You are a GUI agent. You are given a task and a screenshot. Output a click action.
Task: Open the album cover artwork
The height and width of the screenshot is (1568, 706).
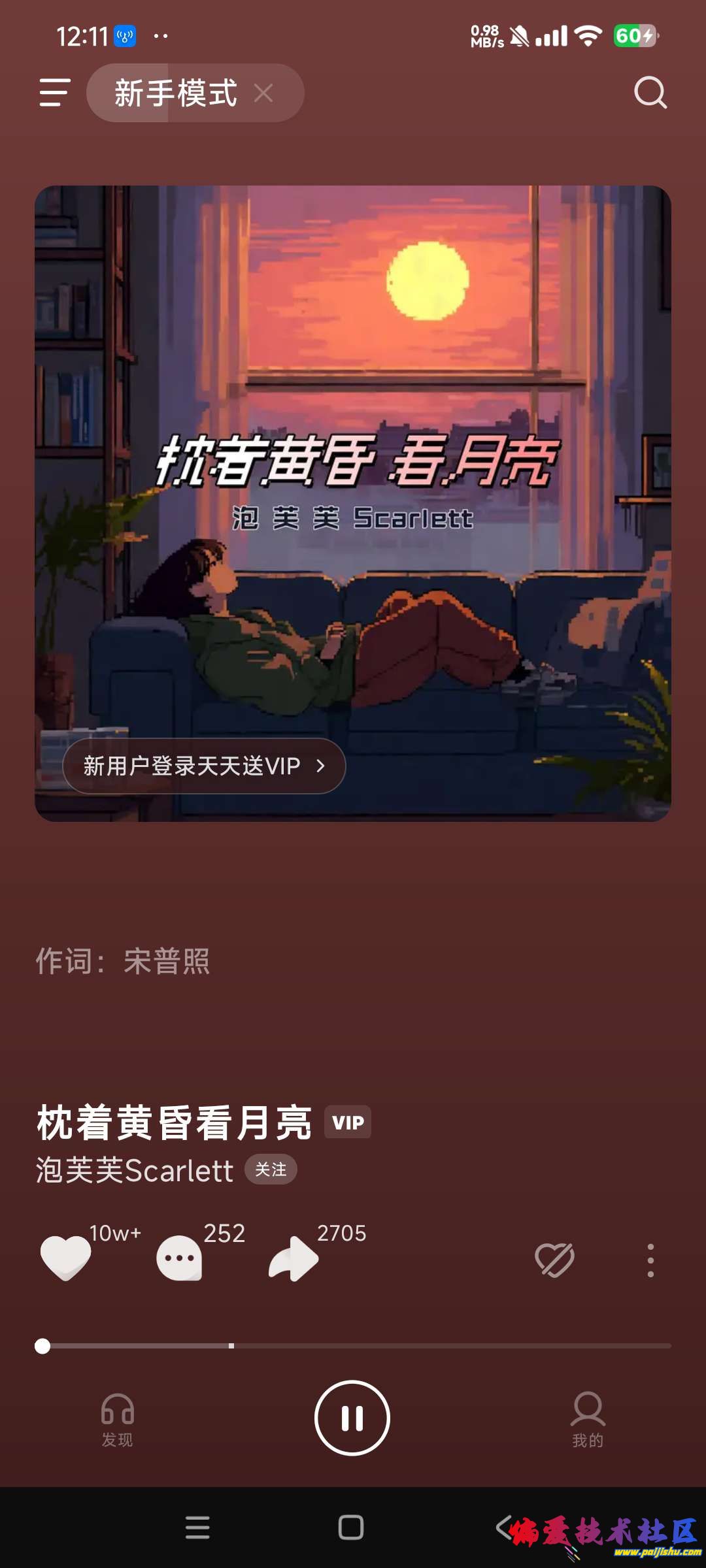coord(353,457)
